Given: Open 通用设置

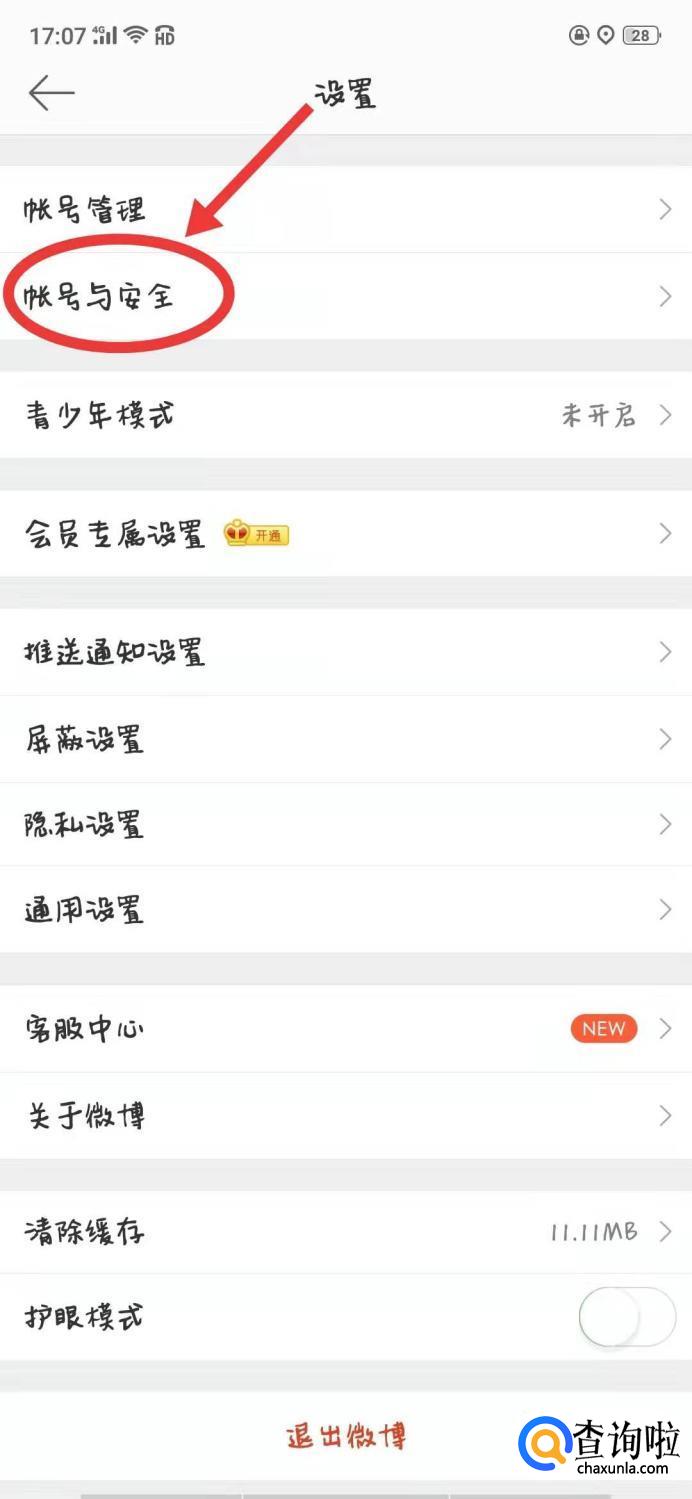Looking at the screenshot, I should point(346,909).
